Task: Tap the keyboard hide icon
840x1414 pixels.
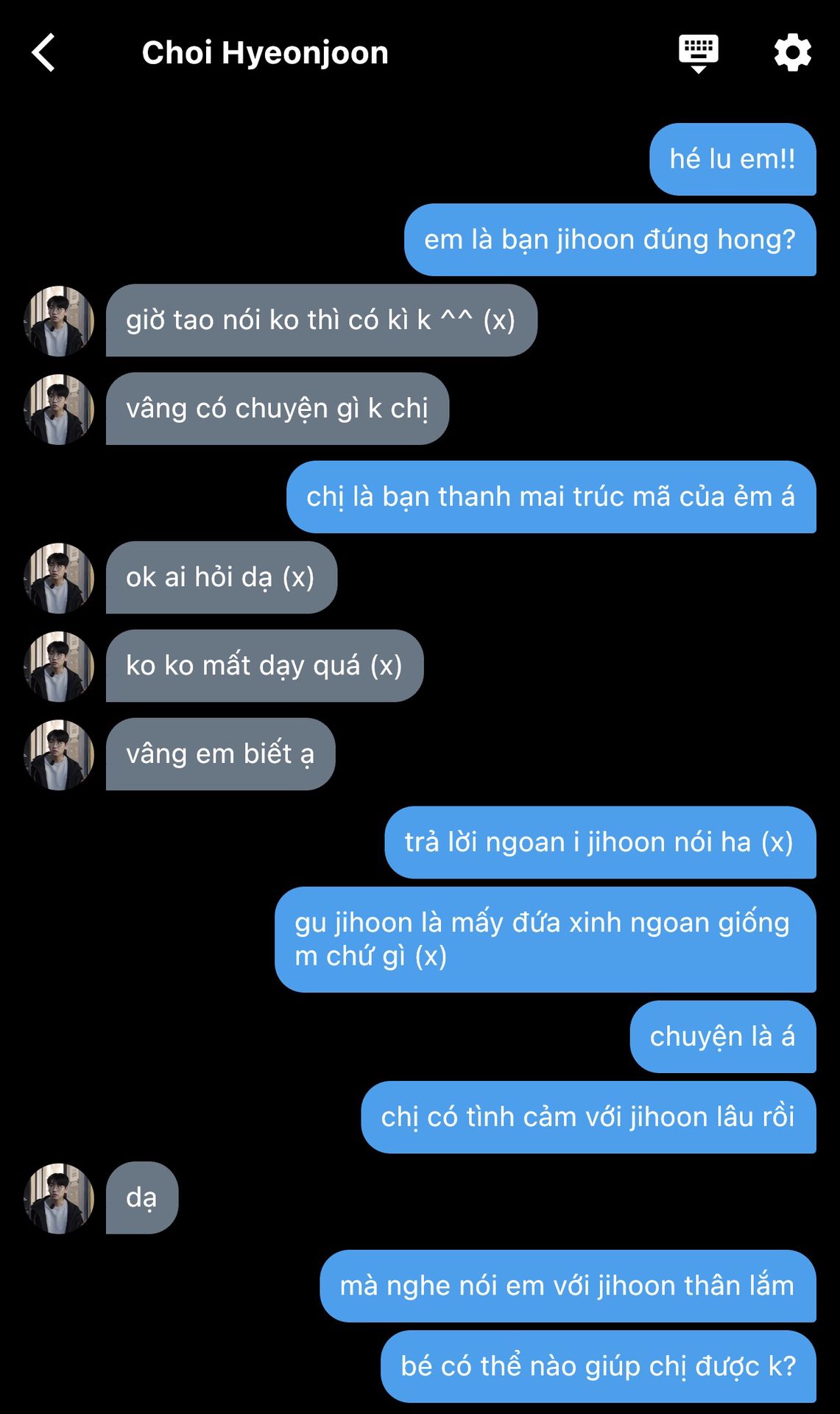Action: coord(698,54)
